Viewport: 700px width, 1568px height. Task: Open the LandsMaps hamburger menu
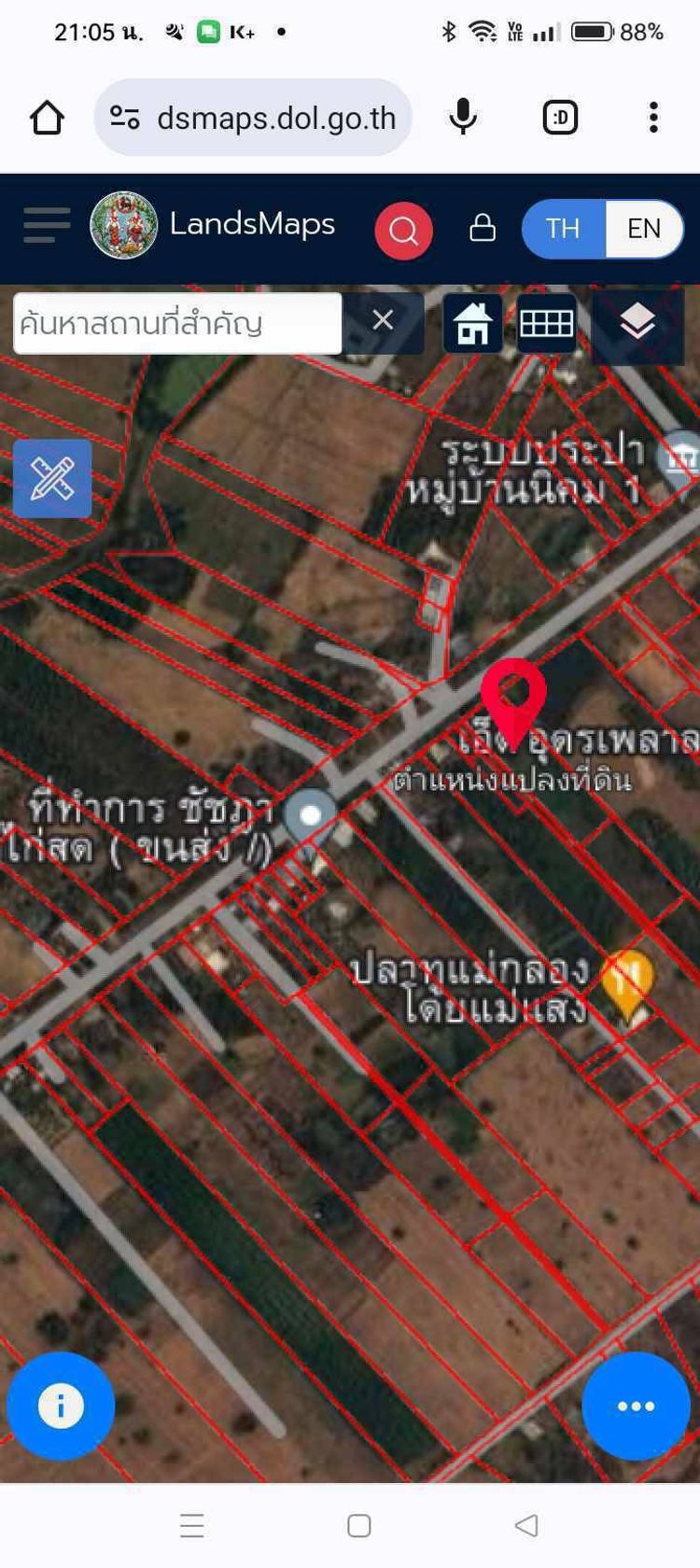pos(46,226)
